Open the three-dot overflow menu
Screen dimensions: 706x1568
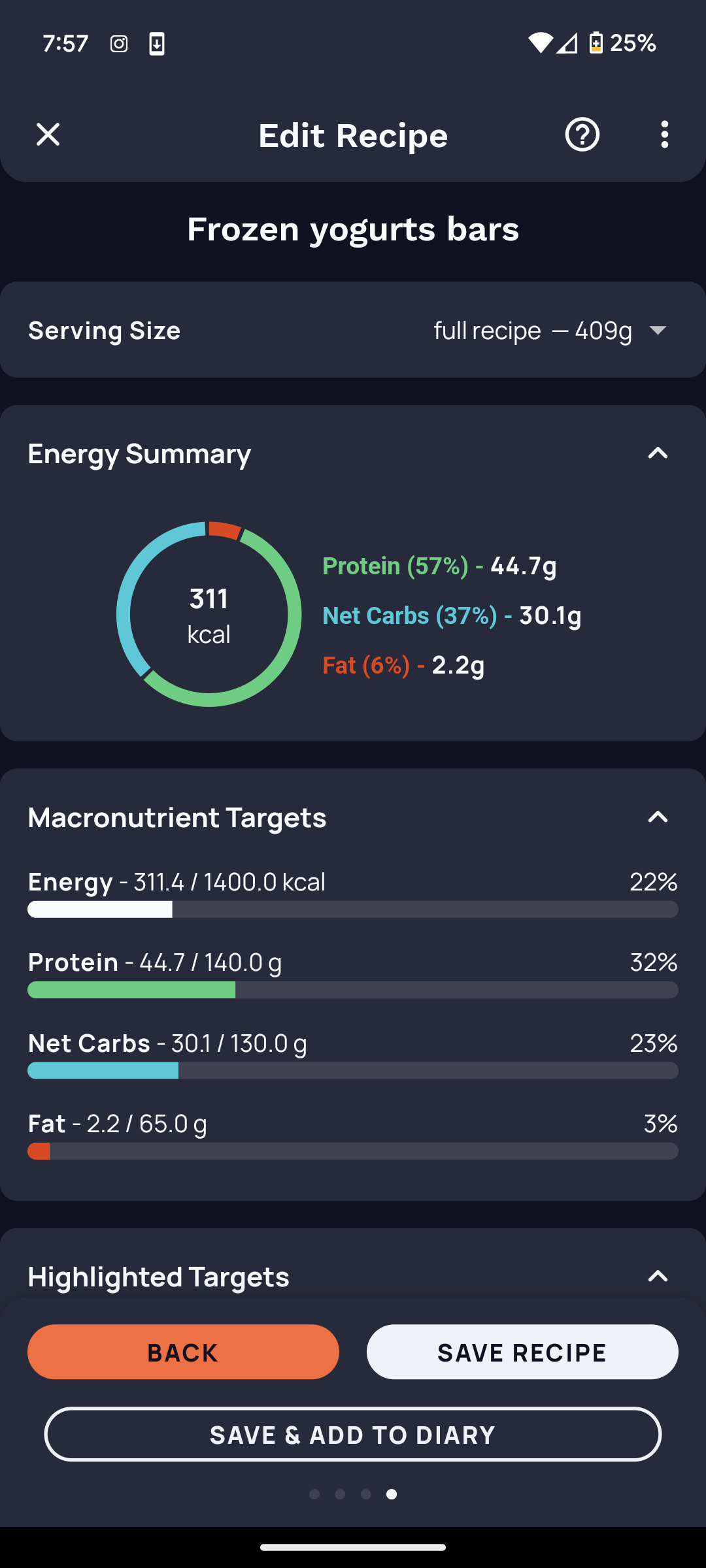664,135
